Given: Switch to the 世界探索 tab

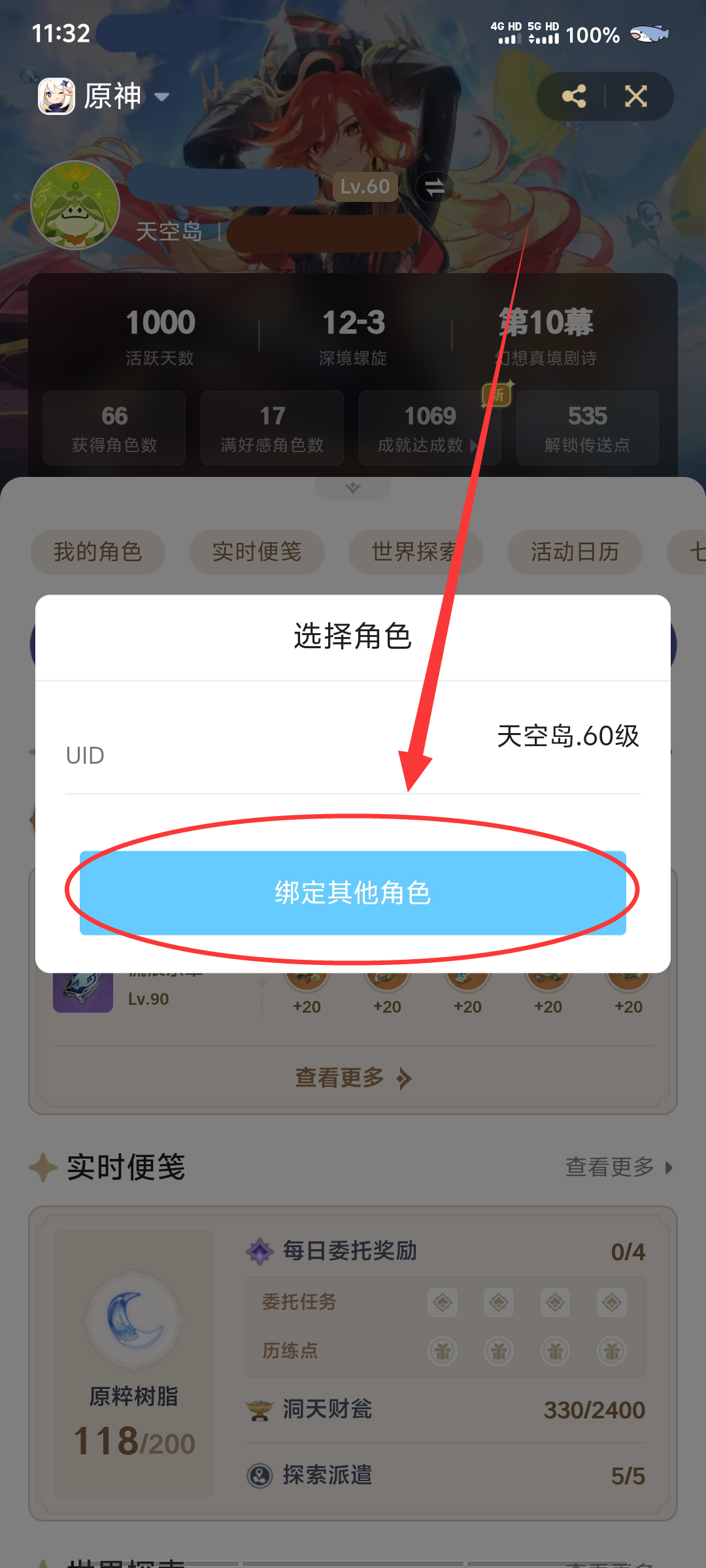Looking at the screenshot, I should pos(416,552).
